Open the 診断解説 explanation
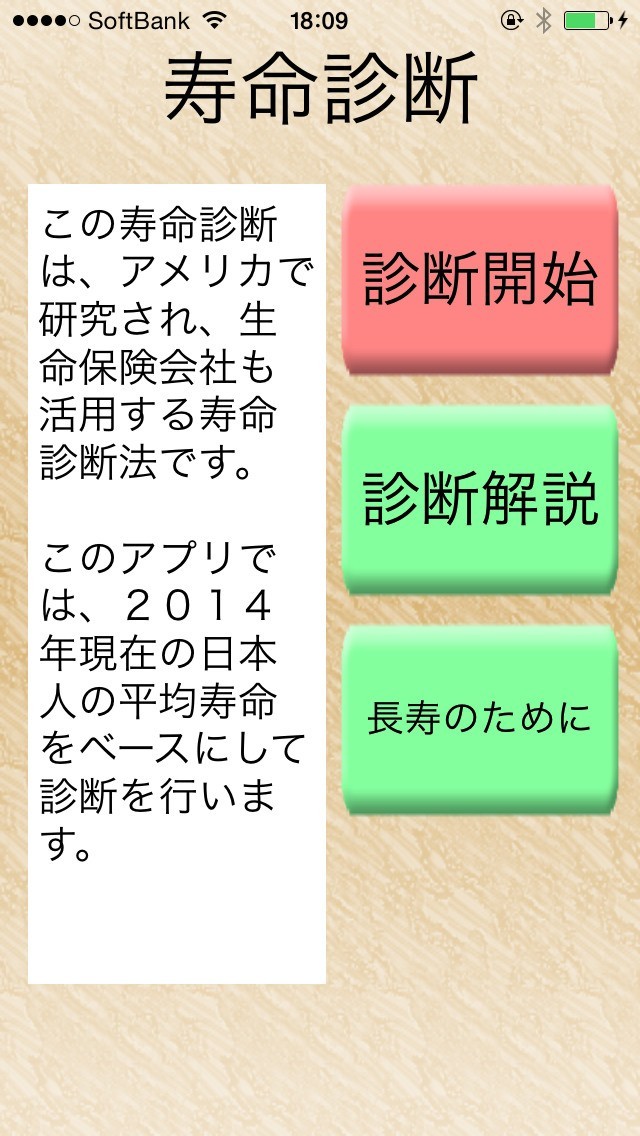Screen dimensions: 640x1136 (x=480, y=498)
